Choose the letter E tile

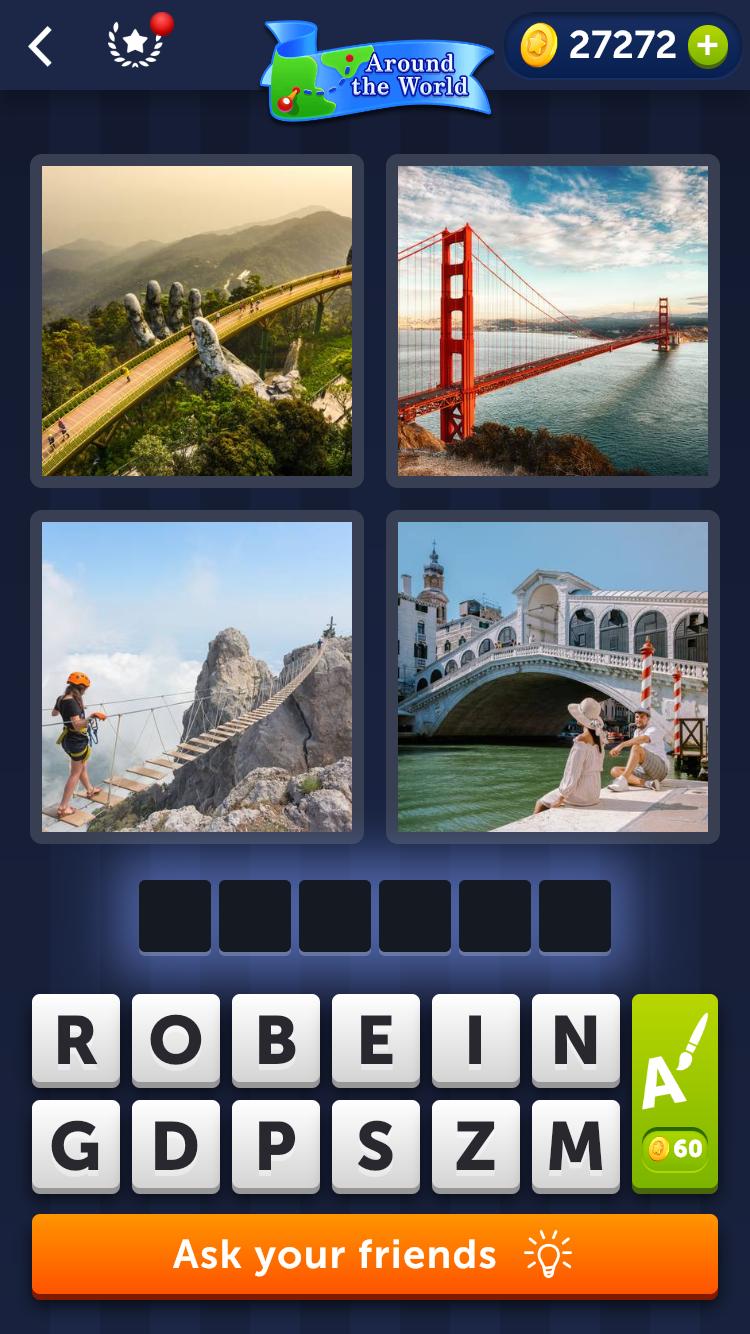click(376, 1040)
